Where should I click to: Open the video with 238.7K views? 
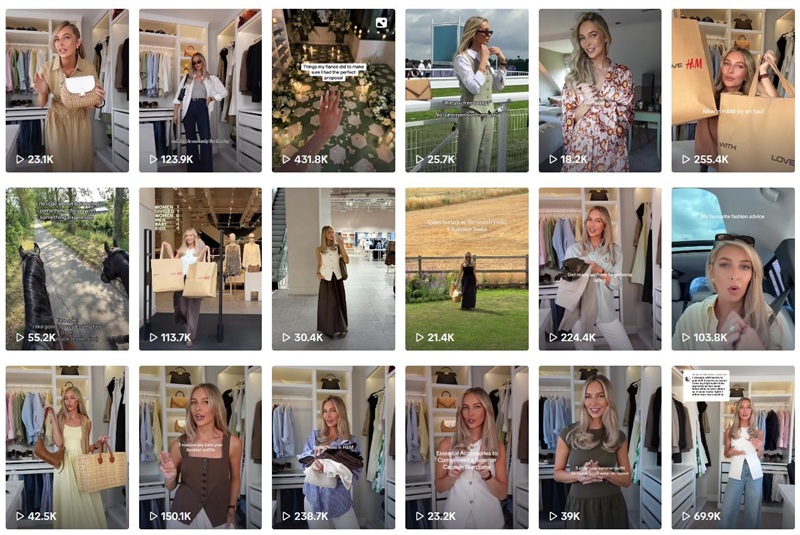[333, 446]
